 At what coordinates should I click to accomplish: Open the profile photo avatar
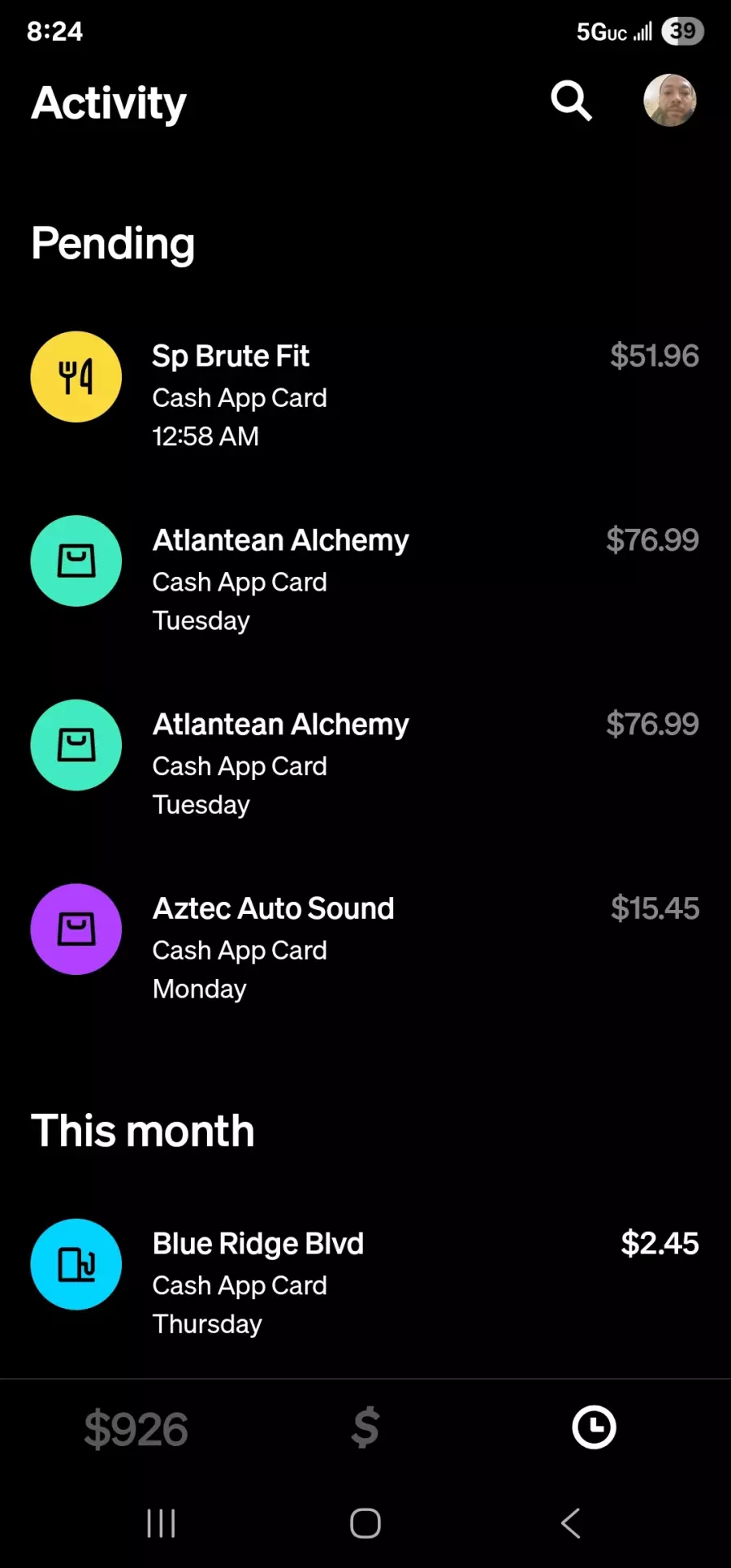pos(669,101)
